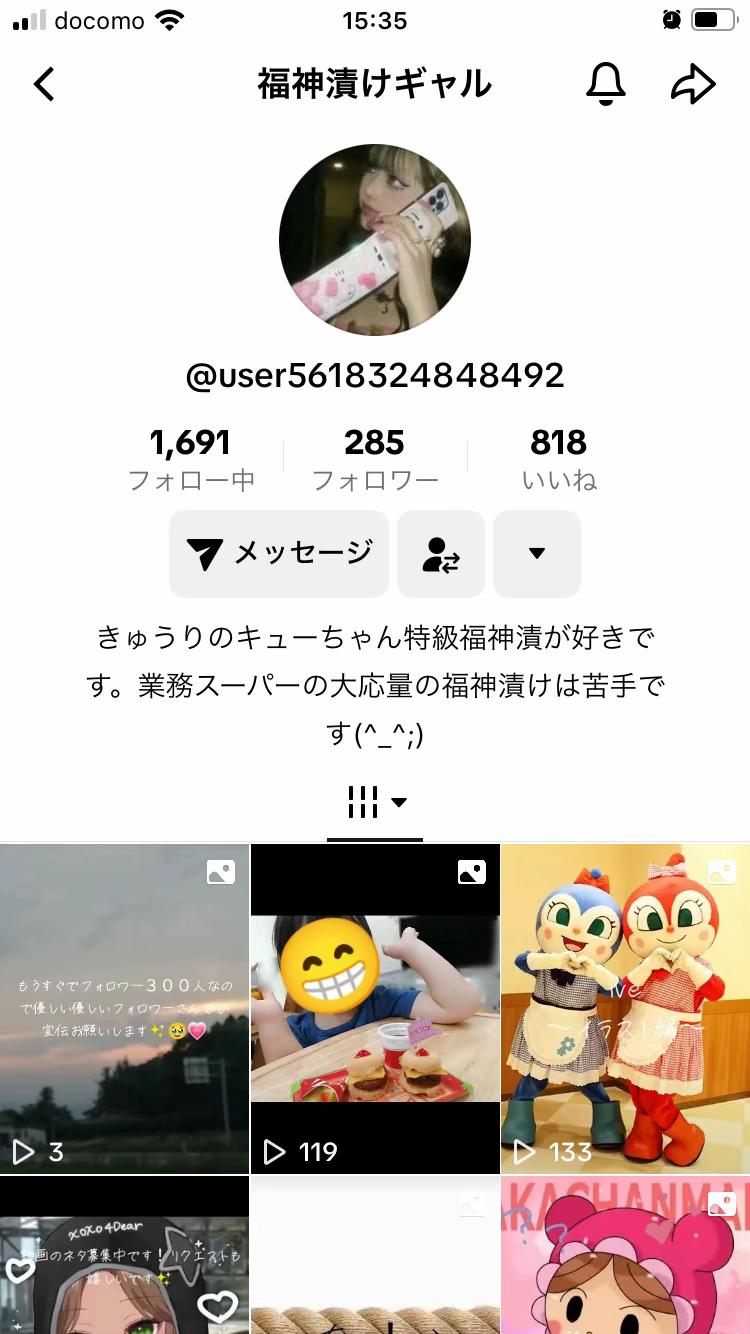Expand the suggested accounts dropdown arrow
The image size is (750, 1334).
pyautogui.click(x=537, y=553)
